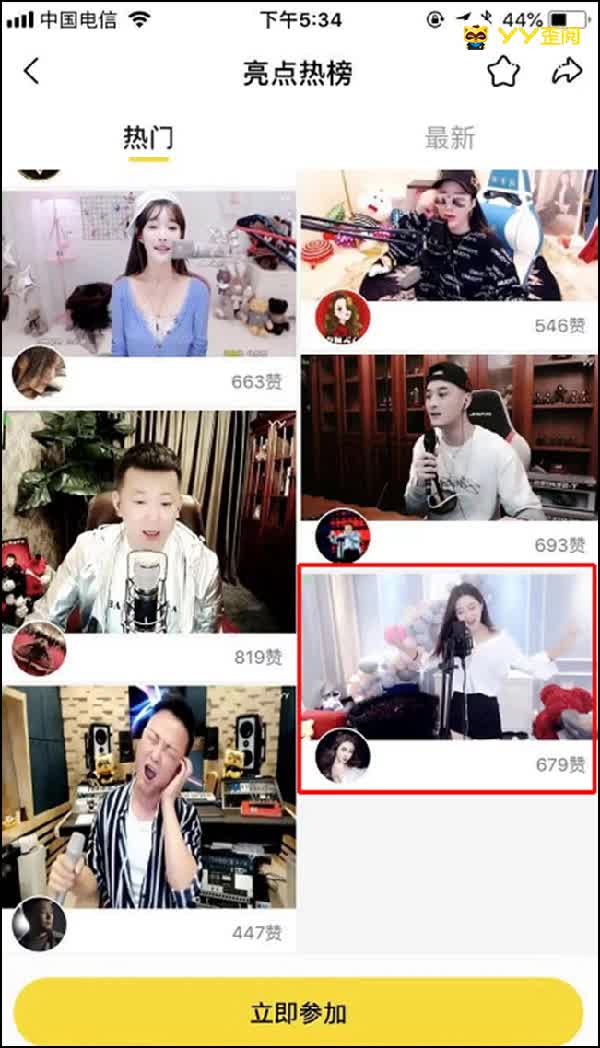This screenshot has height=1048, width=600.
Task: Open the video with 663赞
Action: pyautogui.click(x=148, y=275)
